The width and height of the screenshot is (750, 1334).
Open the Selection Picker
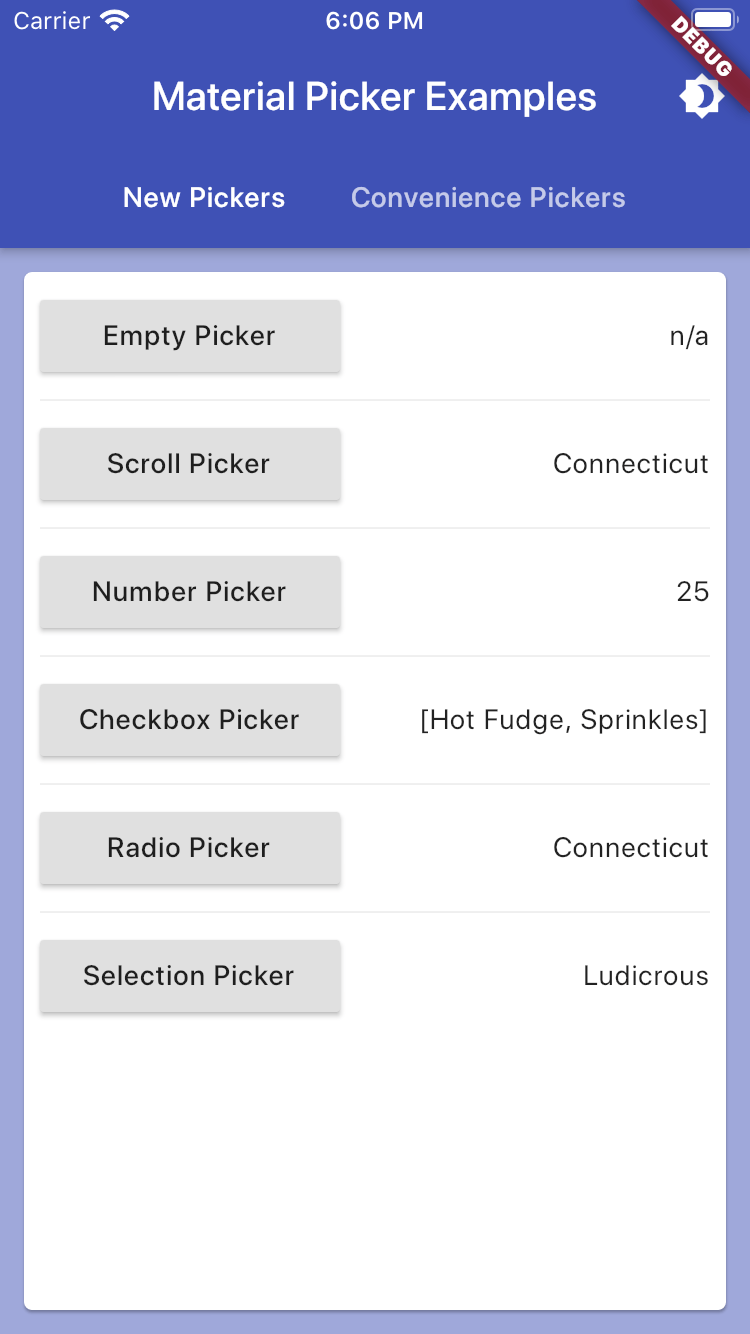click(x=189, y=976)
